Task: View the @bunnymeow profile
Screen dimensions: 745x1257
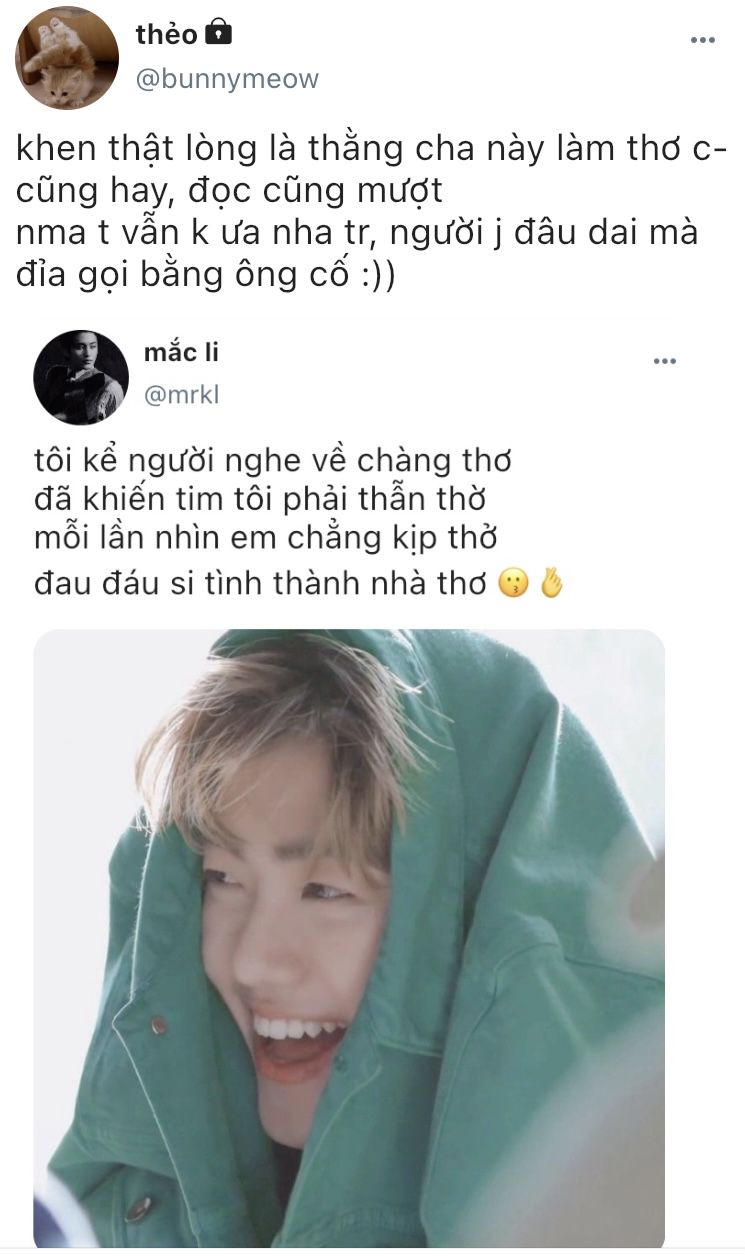Action: coord(226,79)
